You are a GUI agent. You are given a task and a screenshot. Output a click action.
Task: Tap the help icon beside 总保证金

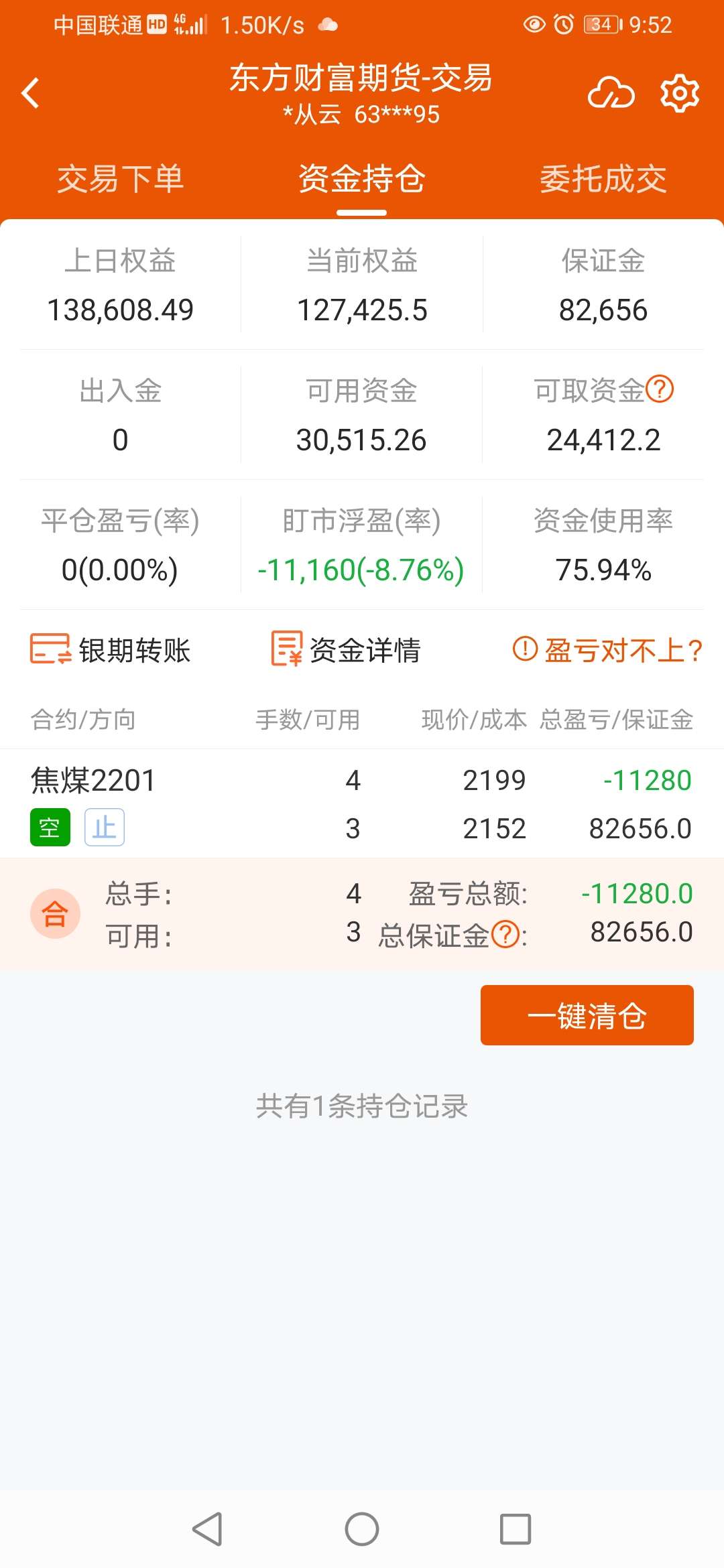pos(505,935)
